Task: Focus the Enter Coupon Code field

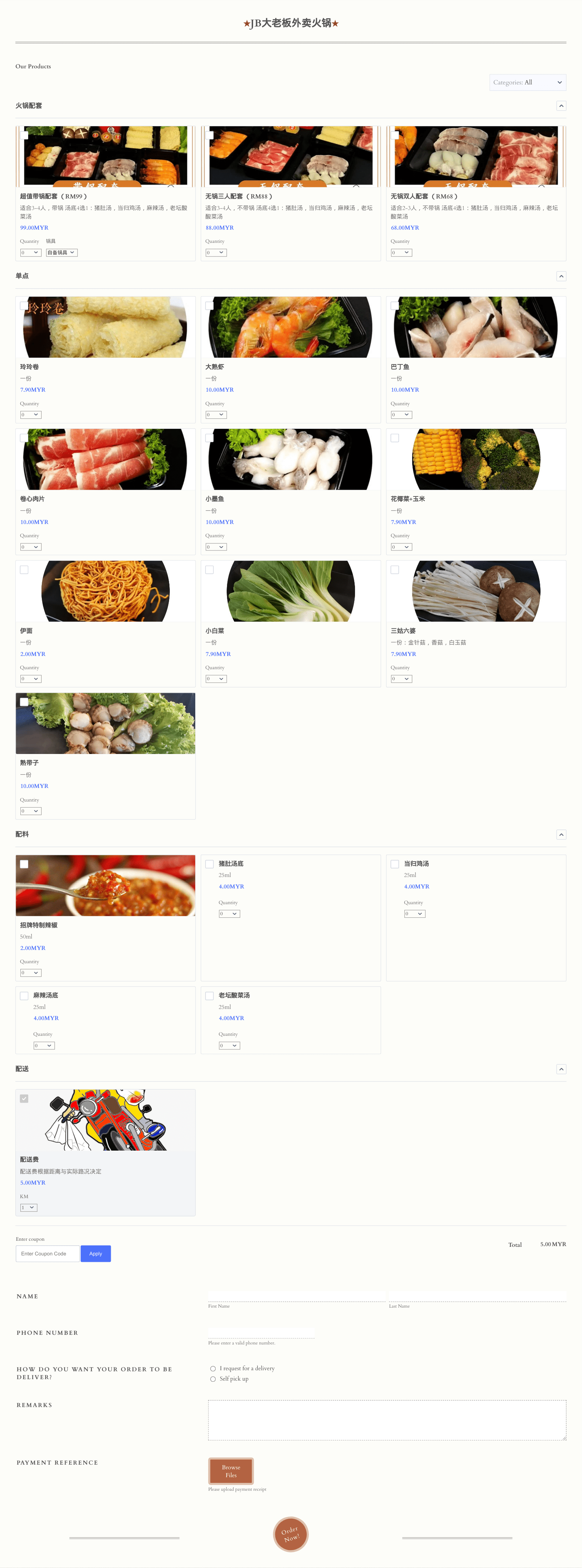Action: (x=48, y=1253)
